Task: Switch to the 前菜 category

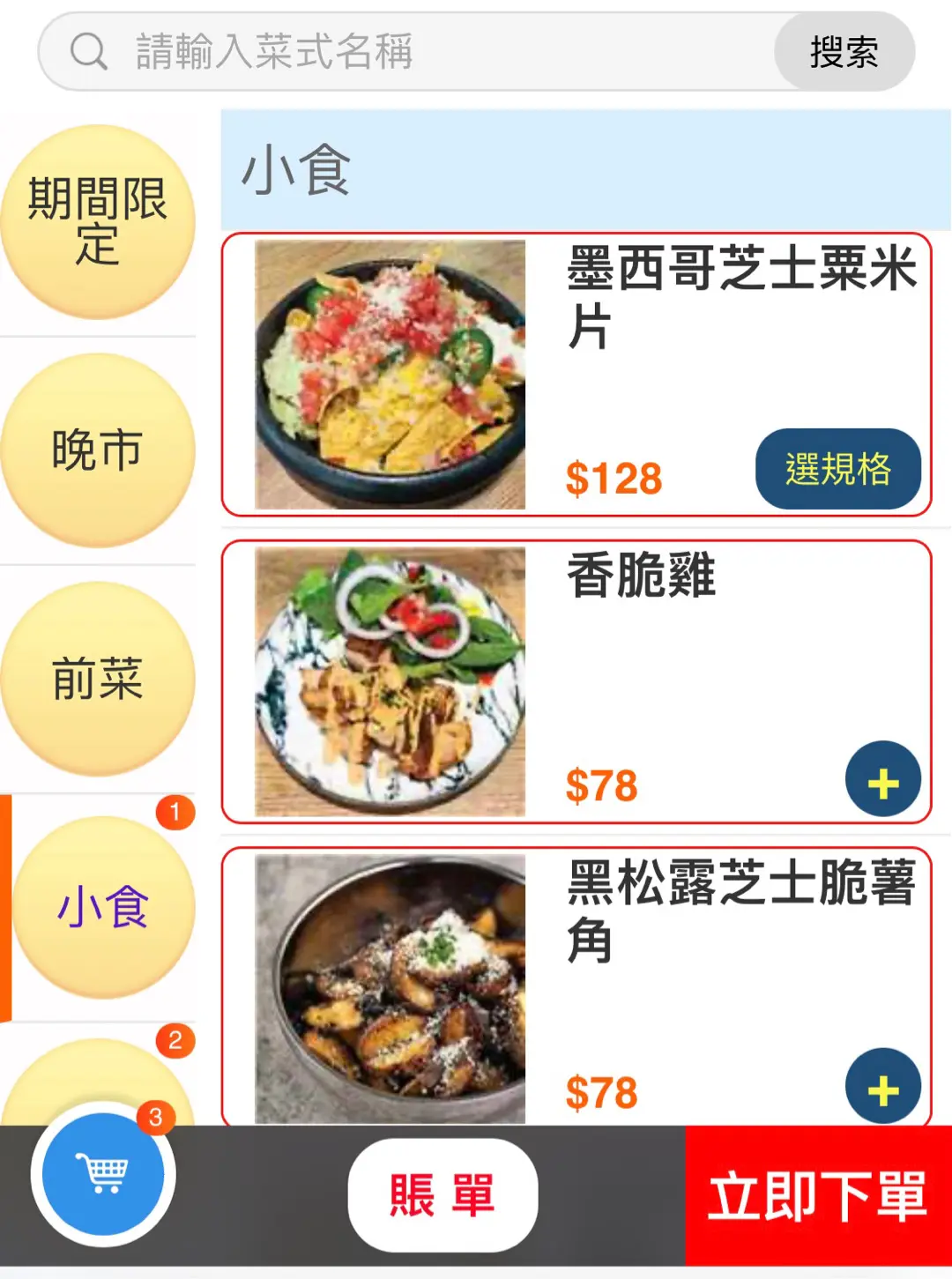Action: point(97,679)
